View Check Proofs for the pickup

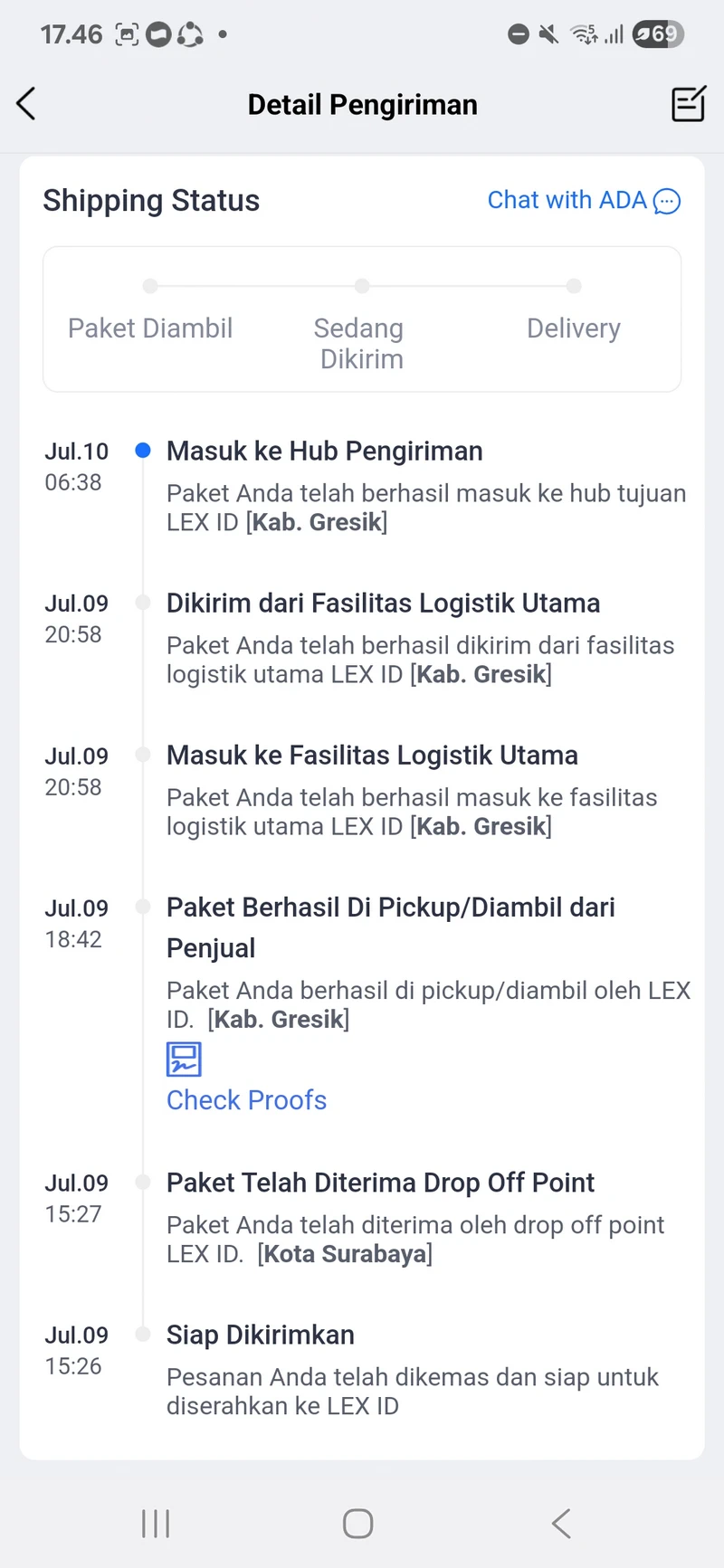pyautogui.click(x=246, y=1099)
